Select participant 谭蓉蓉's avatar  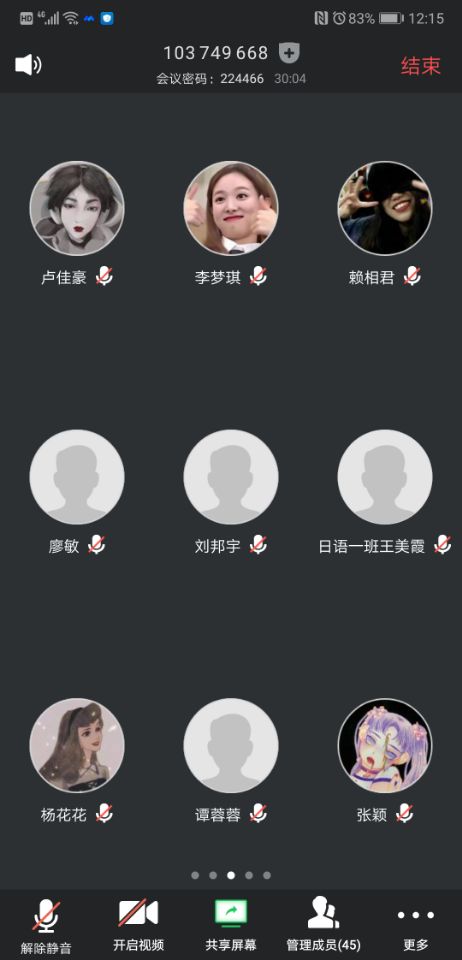(x=231, y=746)
